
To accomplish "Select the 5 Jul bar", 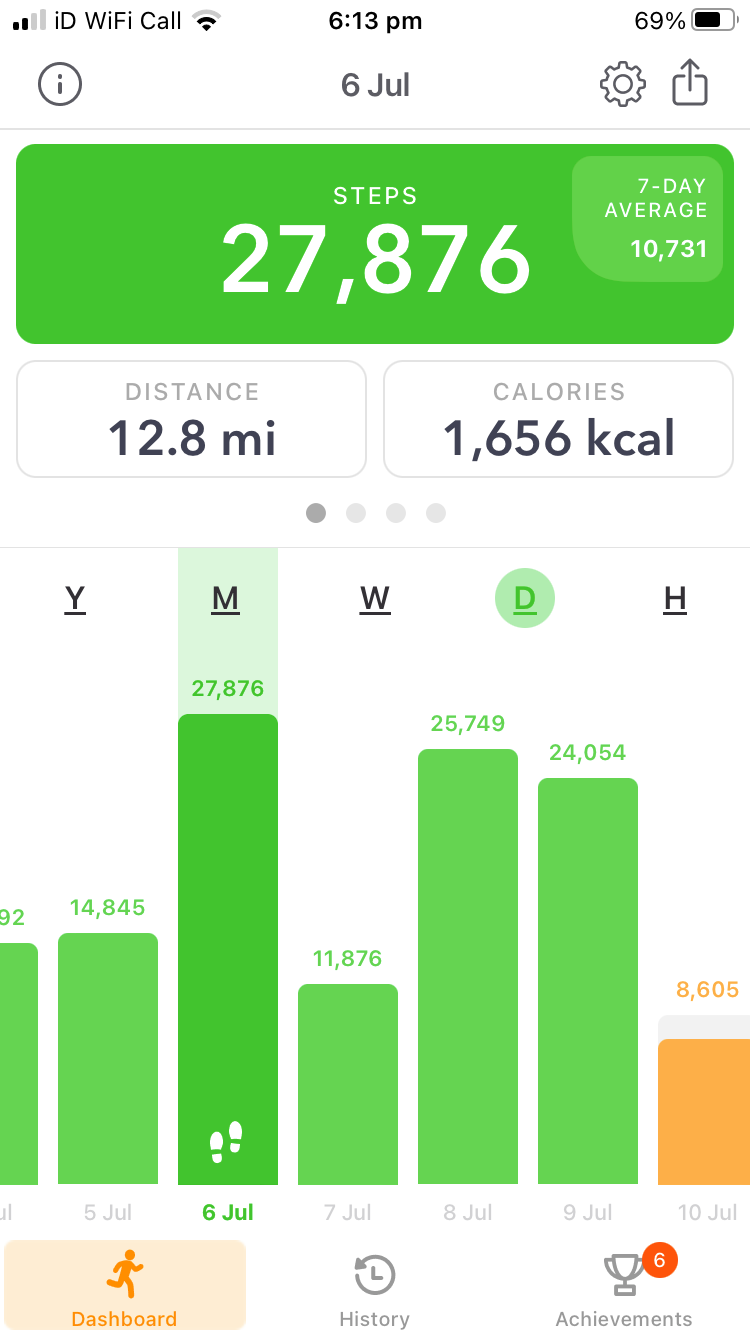I will [x=108, y=1058].
